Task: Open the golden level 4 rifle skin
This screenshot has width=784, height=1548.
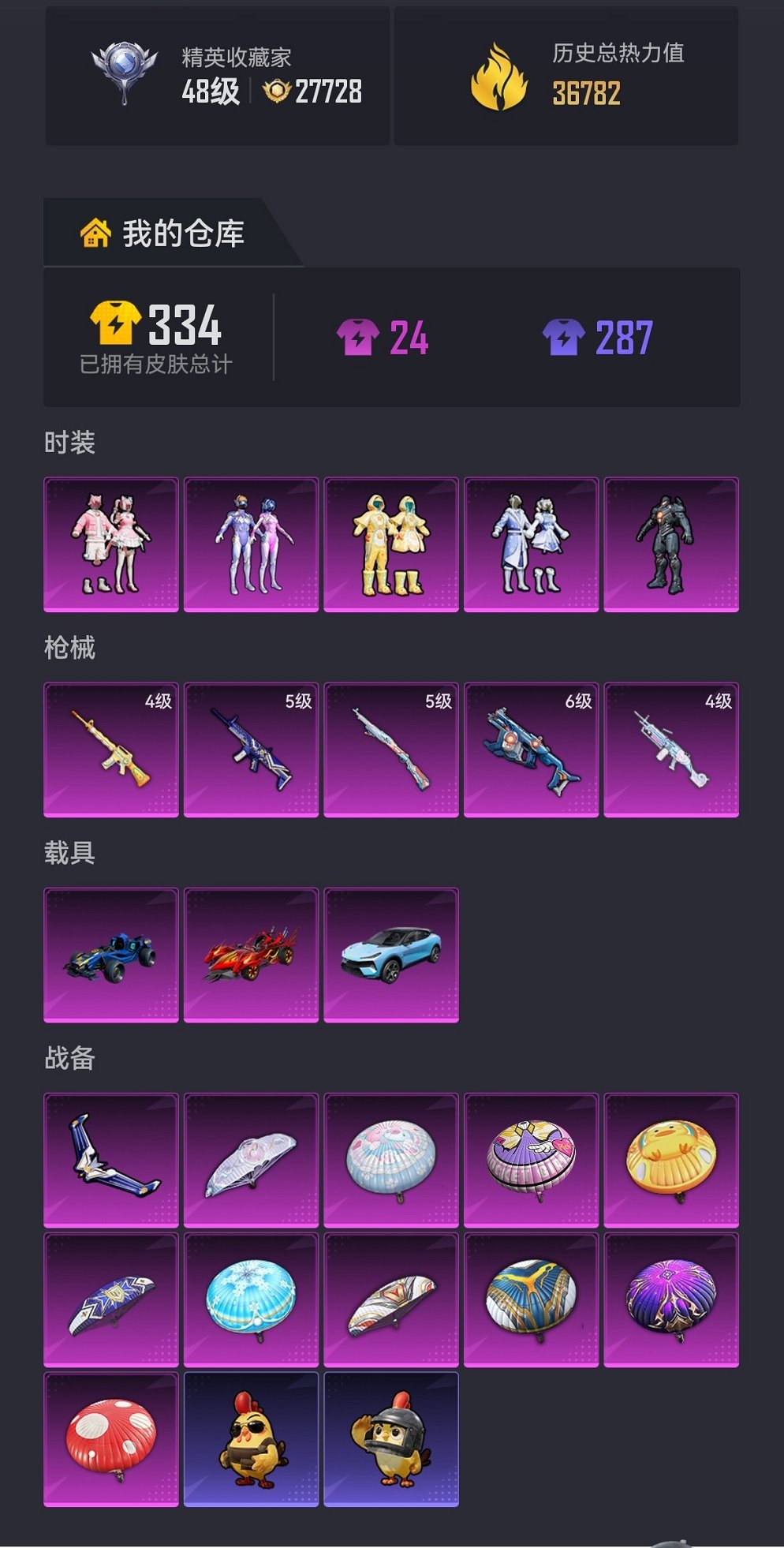Action: 111,750
